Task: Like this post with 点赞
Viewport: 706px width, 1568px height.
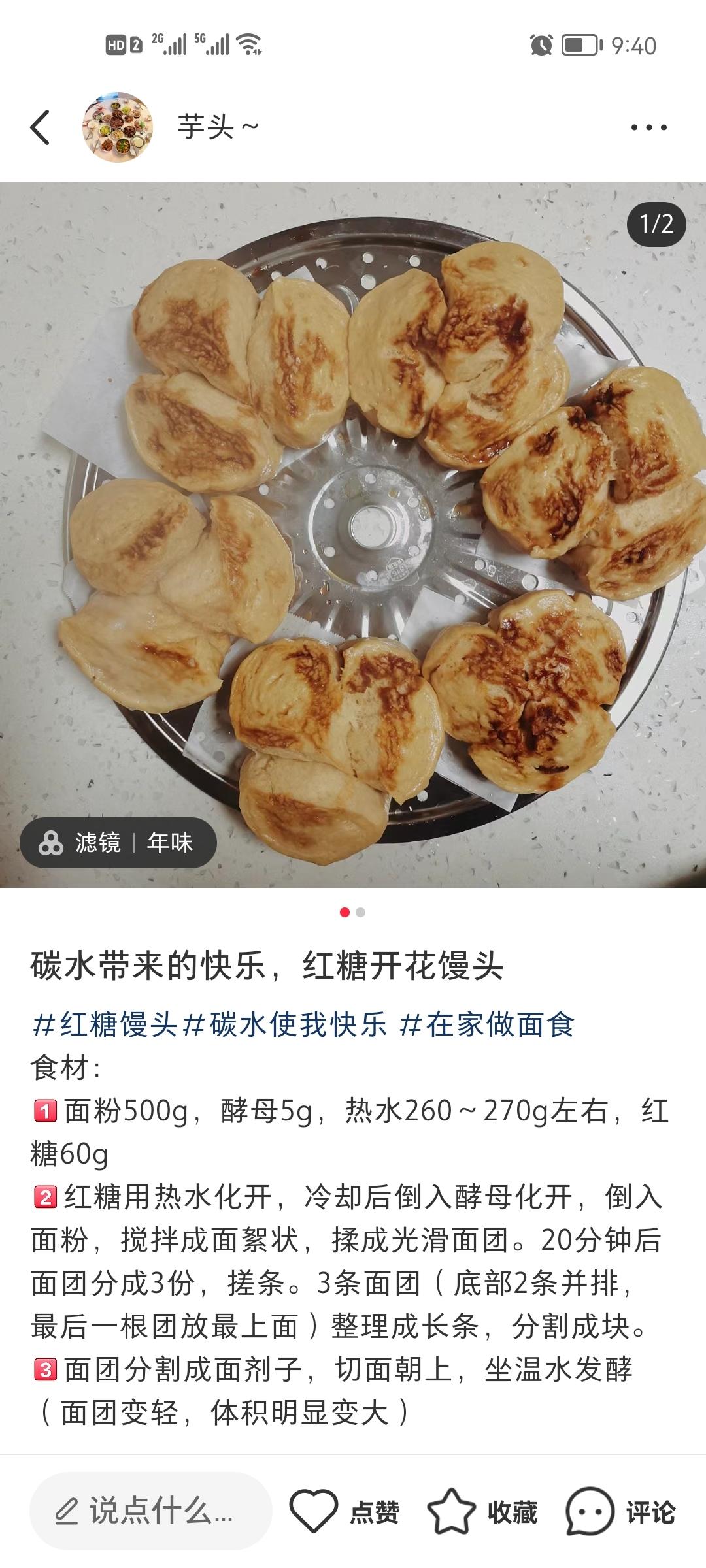Action: pyautogui.click(x=345, y=1511)
